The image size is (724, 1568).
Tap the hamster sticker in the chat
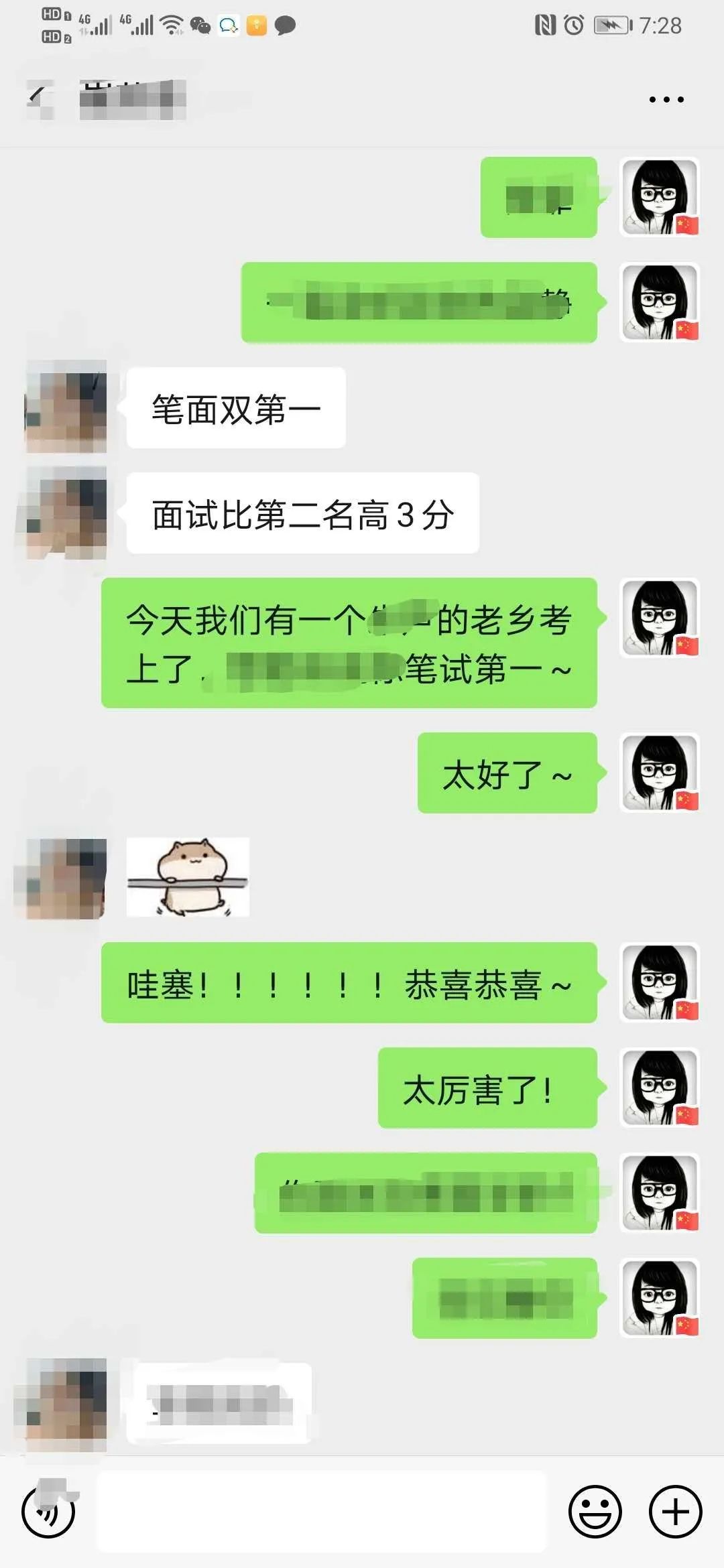[x=188, y=877]
